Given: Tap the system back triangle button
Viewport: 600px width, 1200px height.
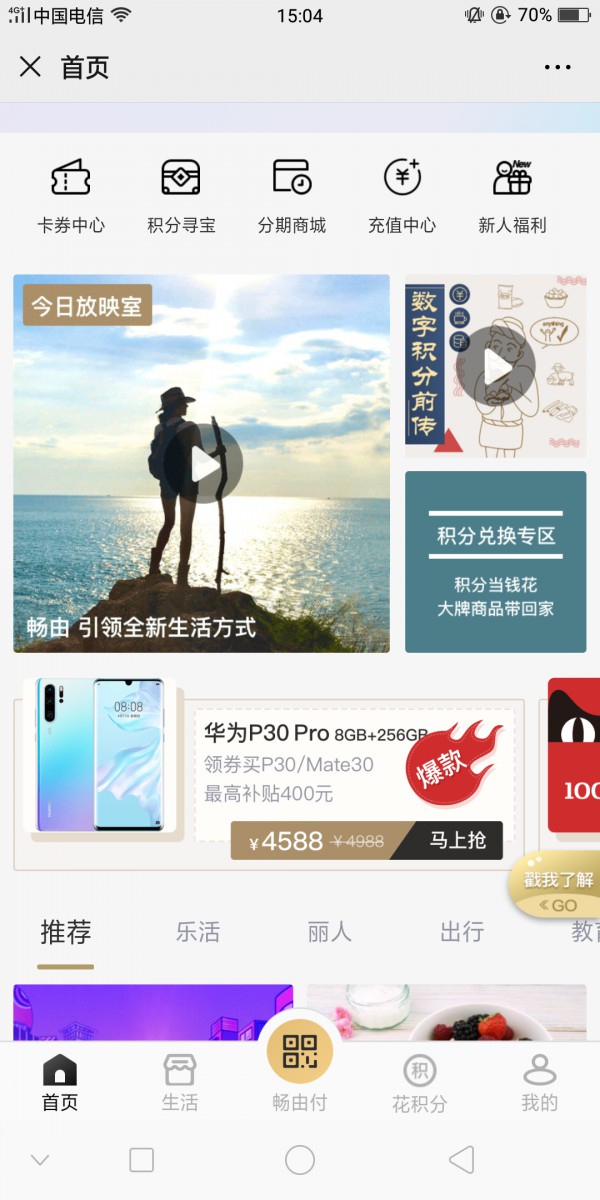Looking at the screenshot, I should pyautogui.click(x=461, y=1160).
